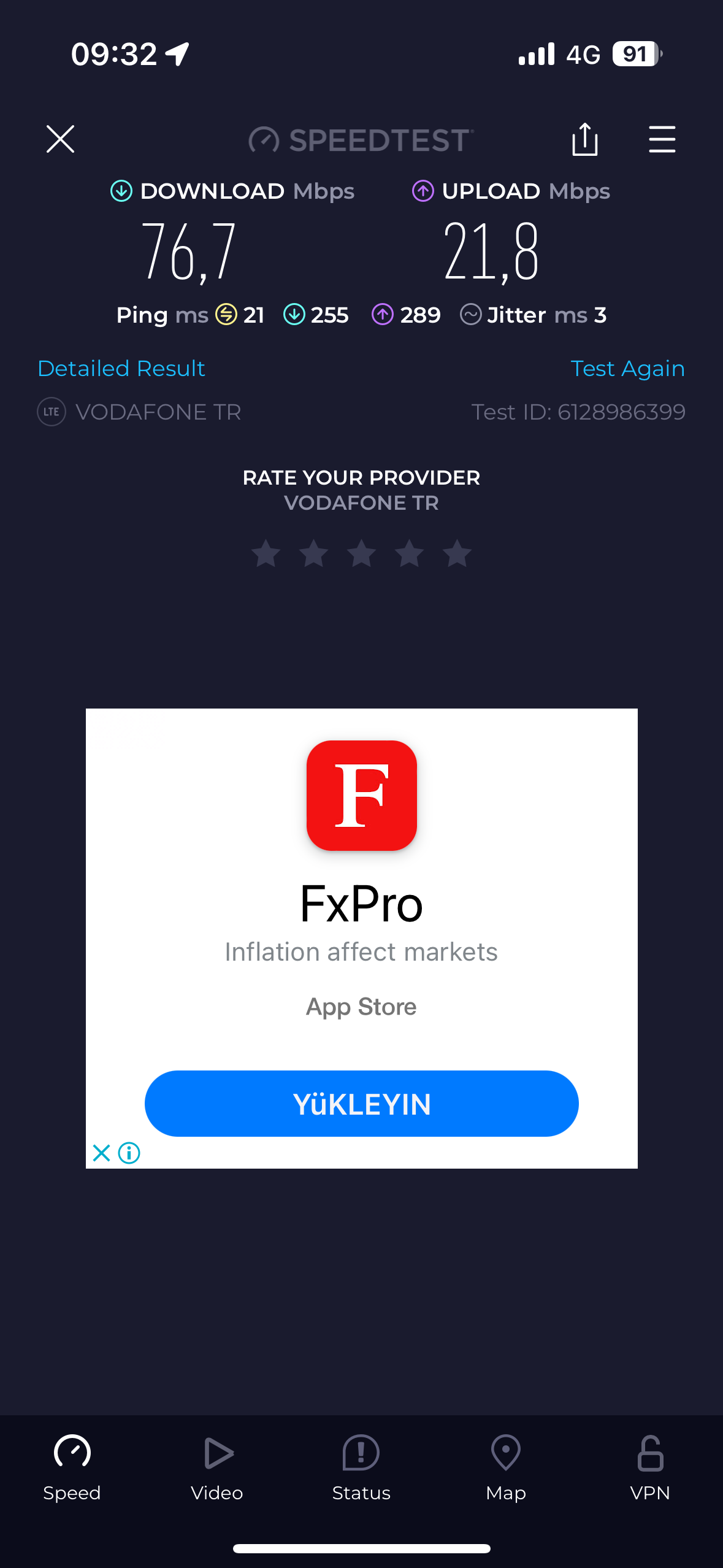This screenshot has width=723, height=1568.
Task: Rate Vodafone TR five stars
Action: pyautogui.click(x=457, y=553)
